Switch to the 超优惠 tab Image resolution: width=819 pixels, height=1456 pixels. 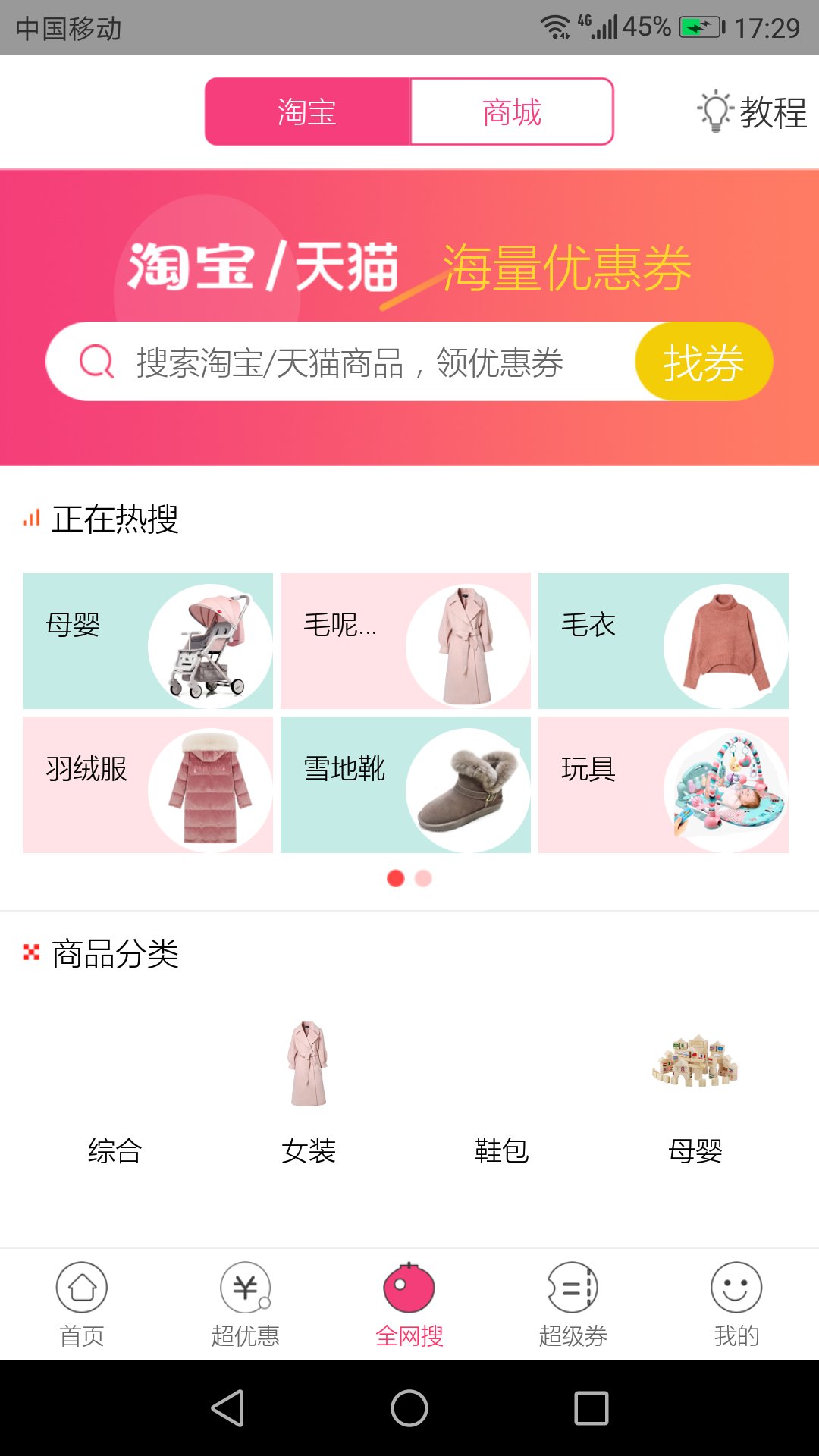click(x=246, y=1304)
